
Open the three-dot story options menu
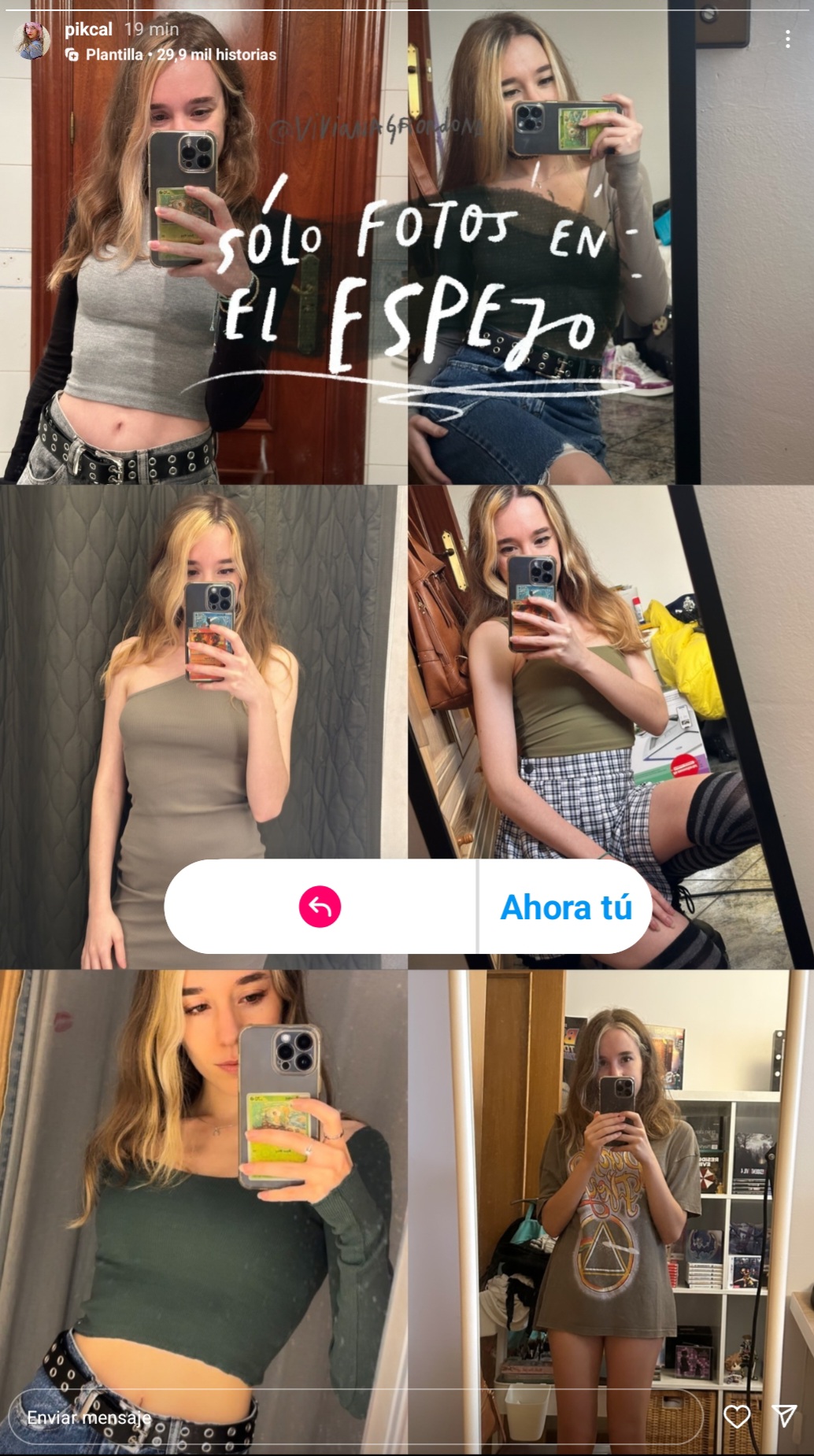pos(787,39)
